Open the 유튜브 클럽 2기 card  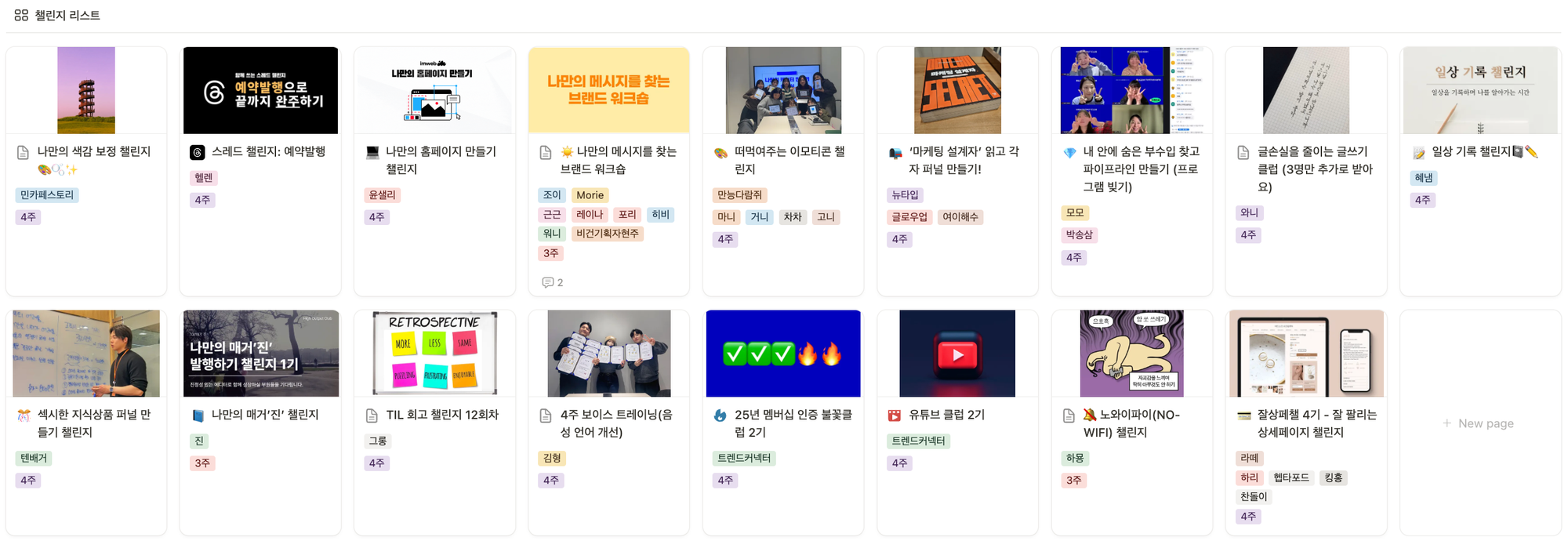point(946,415)
